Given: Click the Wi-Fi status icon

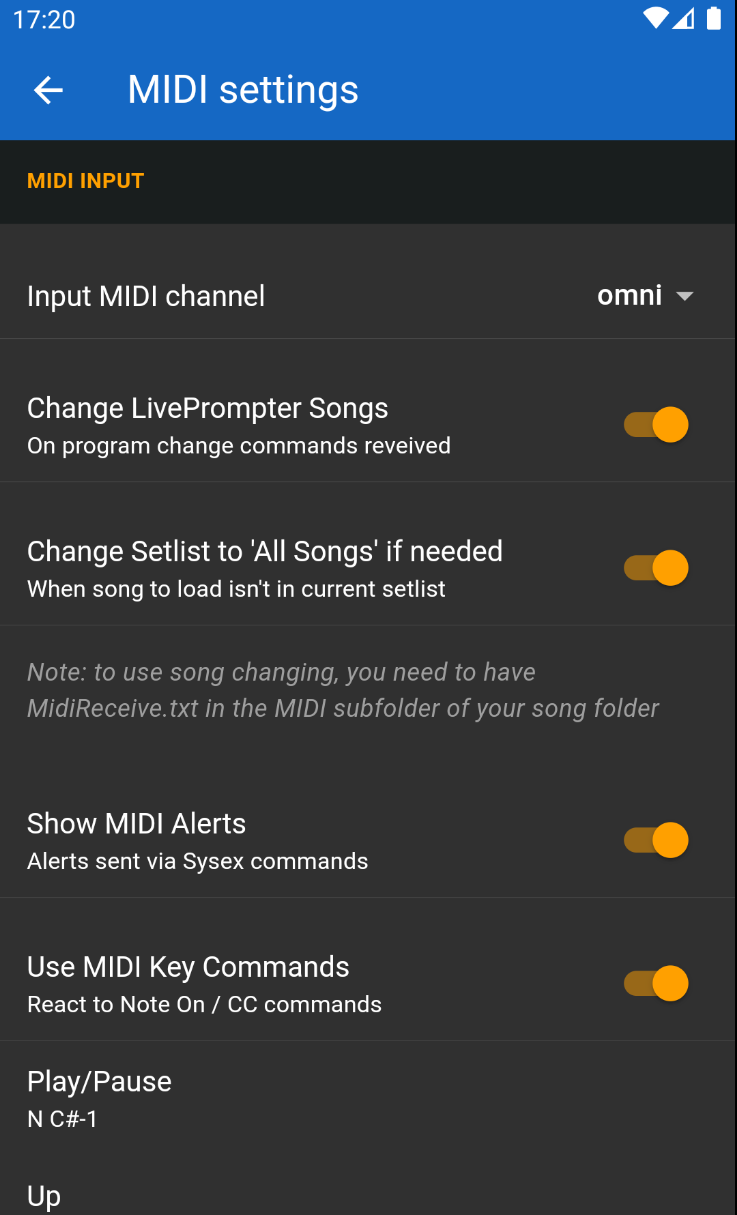Looking at the screenshot, I should pos(654,18).
